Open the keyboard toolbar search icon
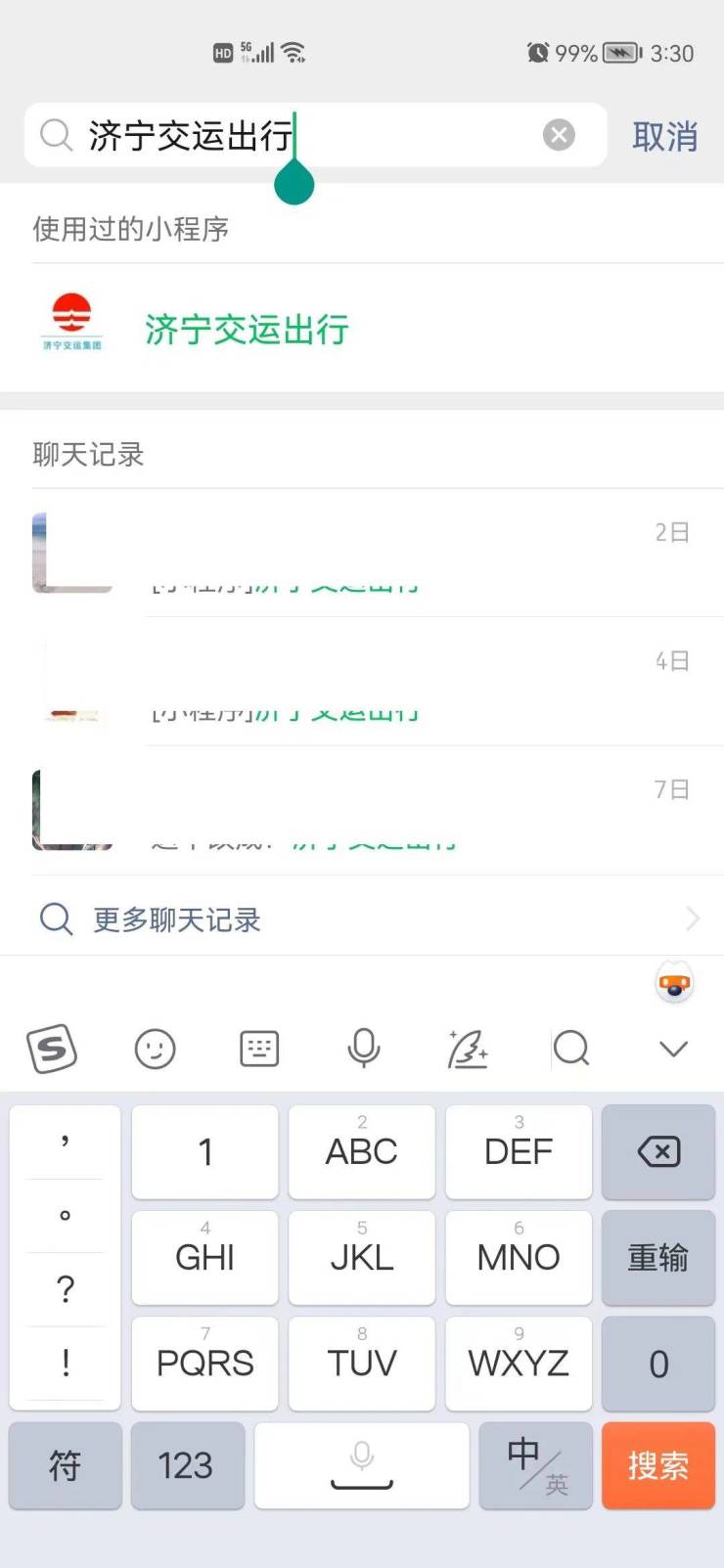Image resolution: width=724 pixels, height=1568 pixels. [x=571, y=1050]
